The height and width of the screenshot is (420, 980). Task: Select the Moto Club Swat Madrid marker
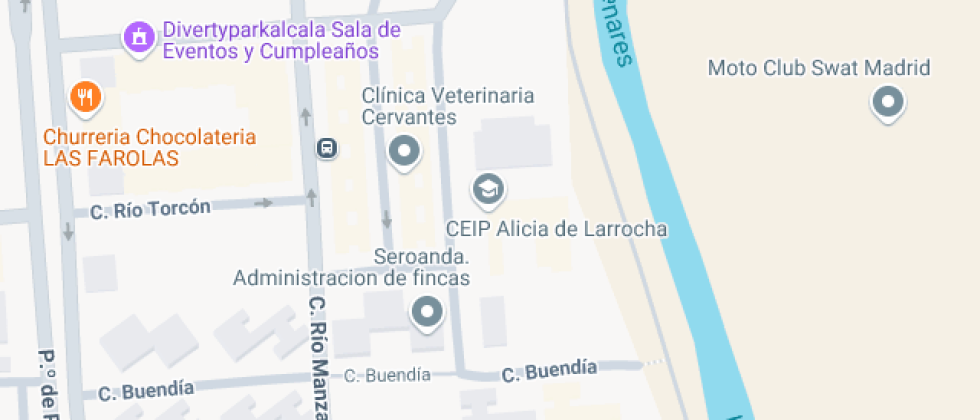(887, 101)
